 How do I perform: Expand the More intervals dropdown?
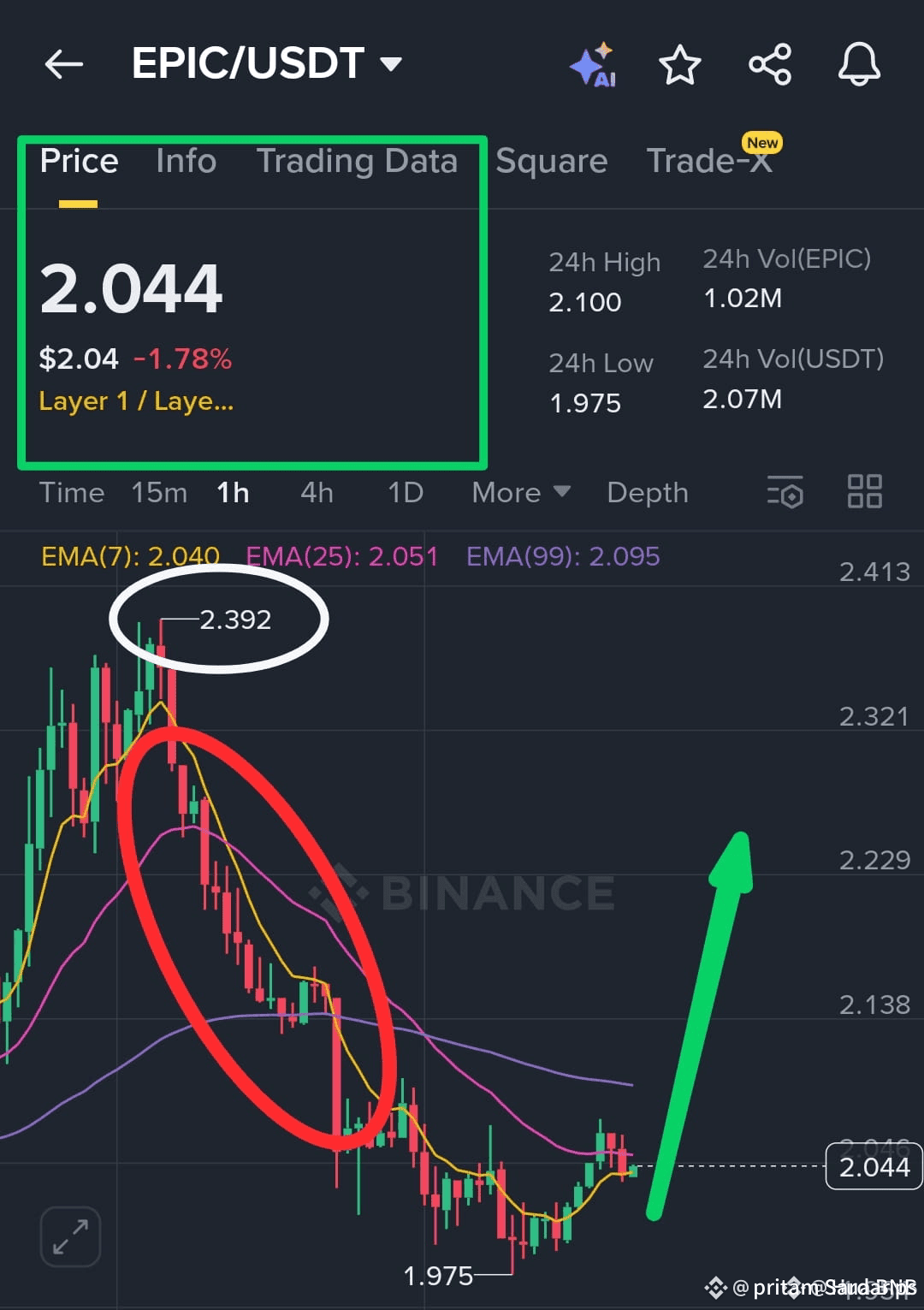click(520, 493)
